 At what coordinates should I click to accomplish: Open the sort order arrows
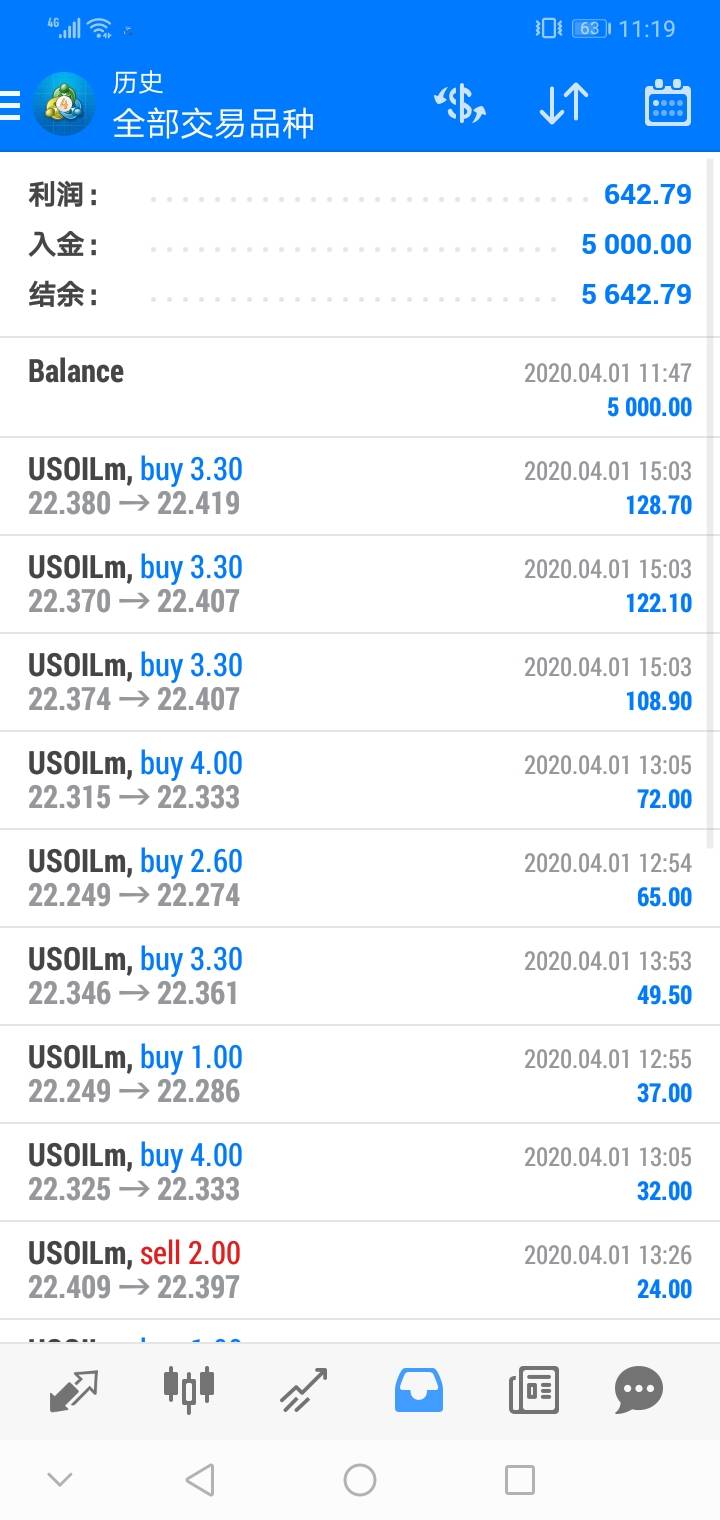(x=564, y=104)
